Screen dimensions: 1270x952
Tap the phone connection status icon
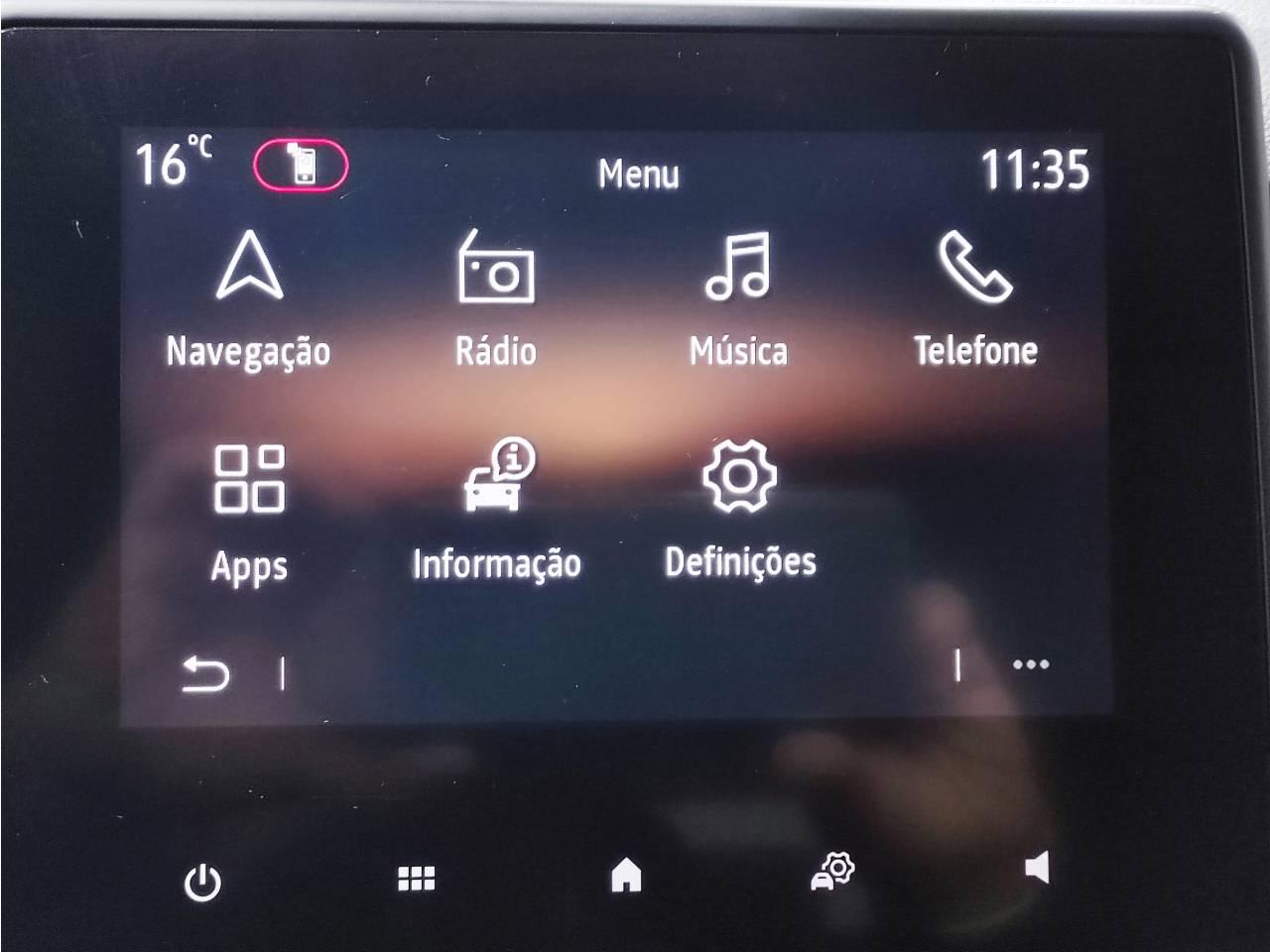click(302, 165)
